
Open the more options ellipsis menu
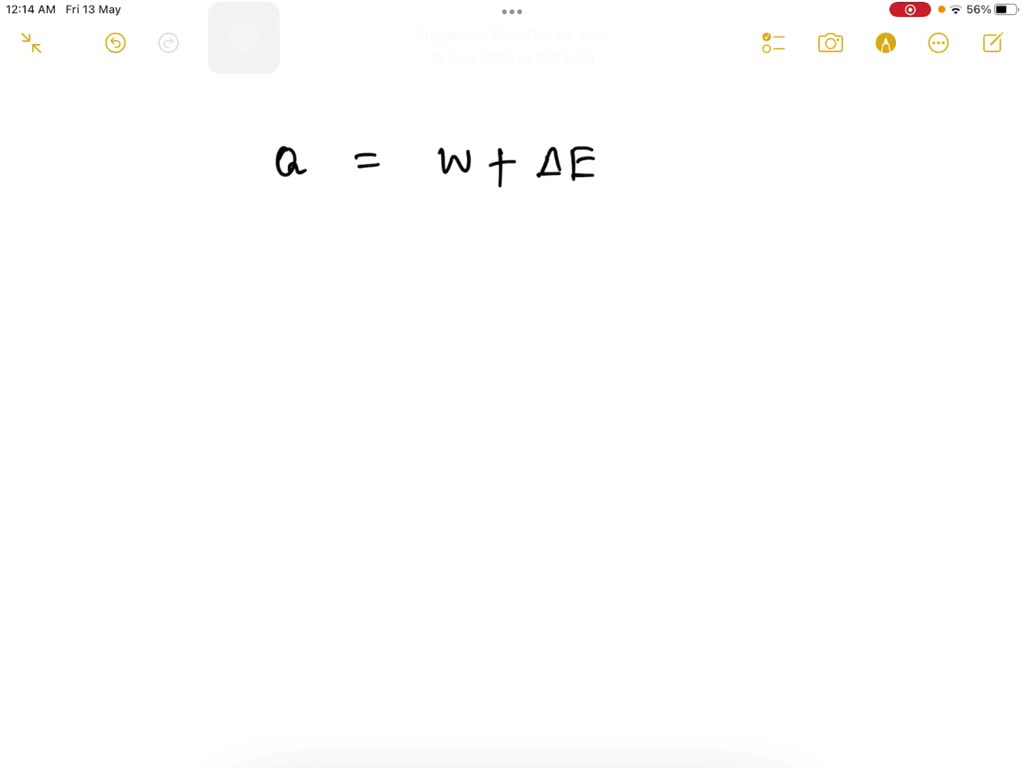pos(938,43)
